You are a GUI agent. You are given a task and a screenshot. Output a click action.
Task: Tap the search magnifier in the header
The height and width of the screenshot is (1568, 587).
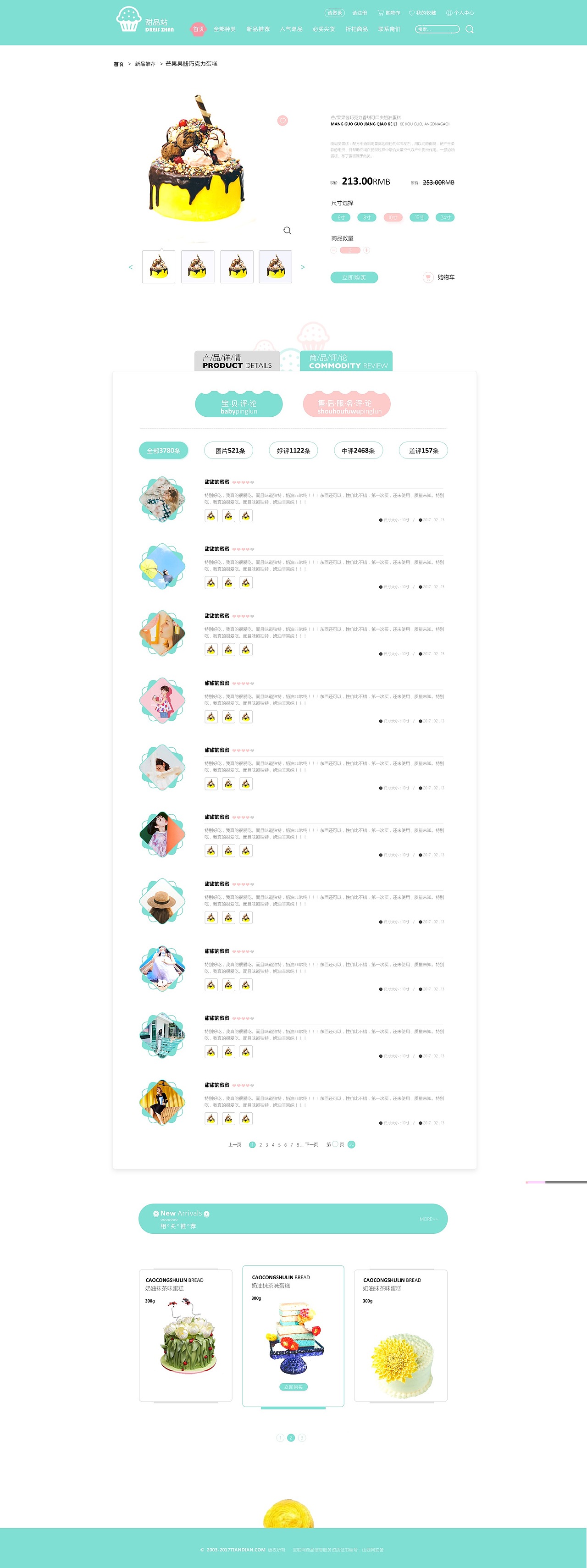470,29
